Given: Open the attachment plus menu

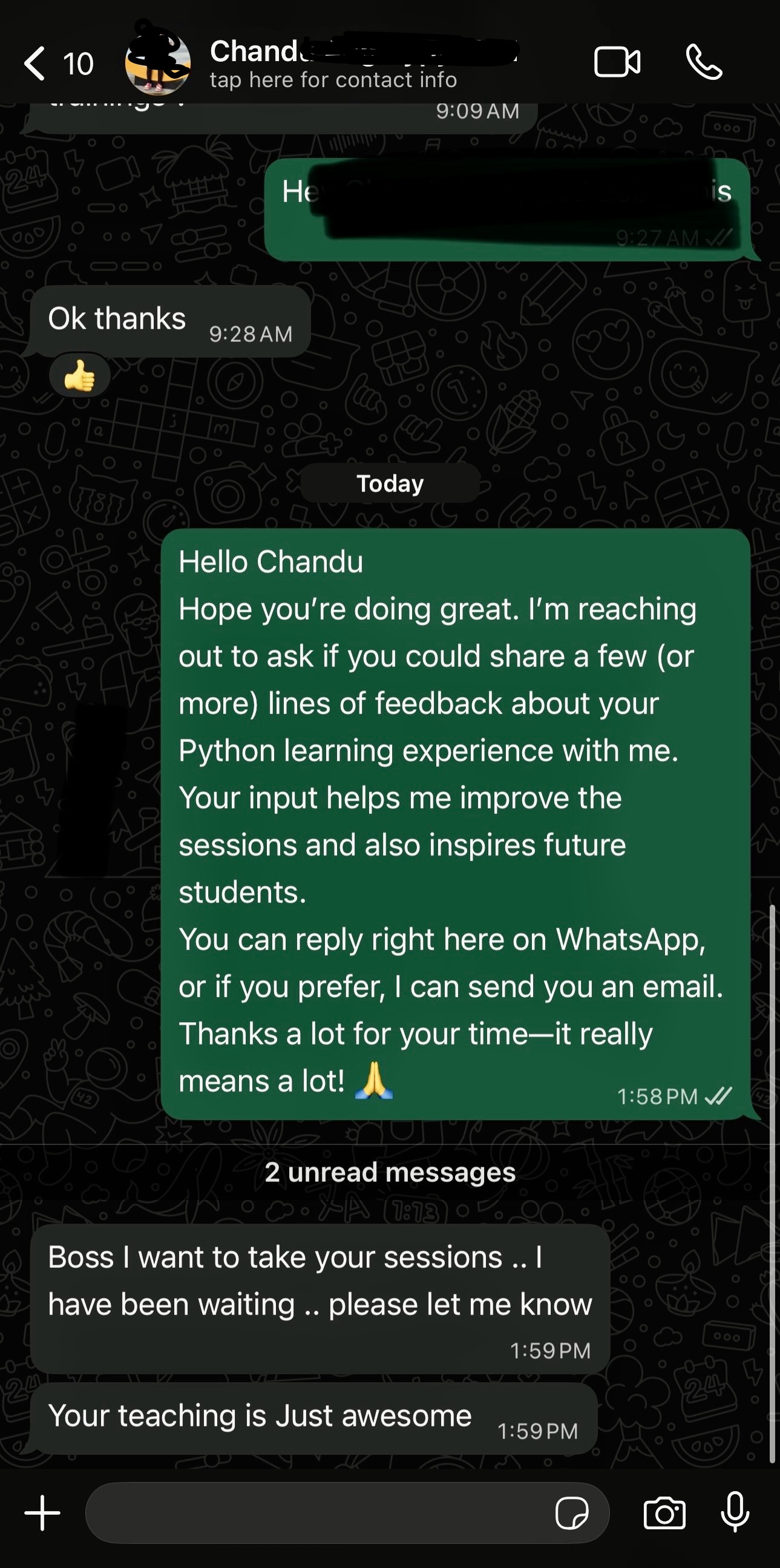Looking at the screenshot, I should (x=42, y=1512).
